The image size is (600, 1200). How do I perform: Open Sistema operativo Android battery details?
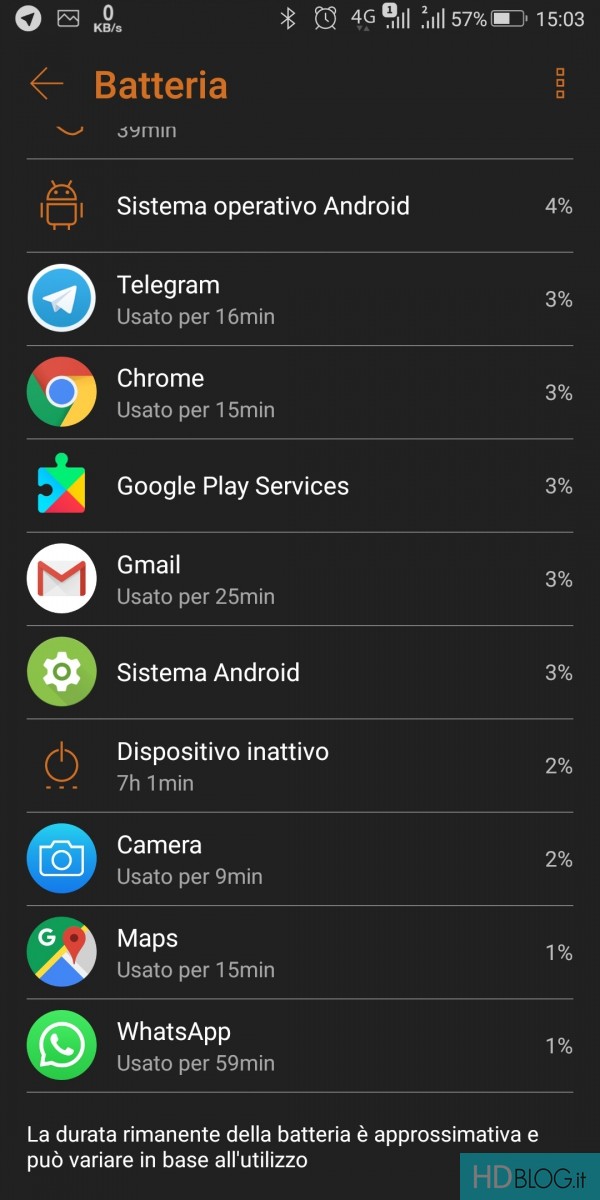pyautogui.click(x=300, y=206)
